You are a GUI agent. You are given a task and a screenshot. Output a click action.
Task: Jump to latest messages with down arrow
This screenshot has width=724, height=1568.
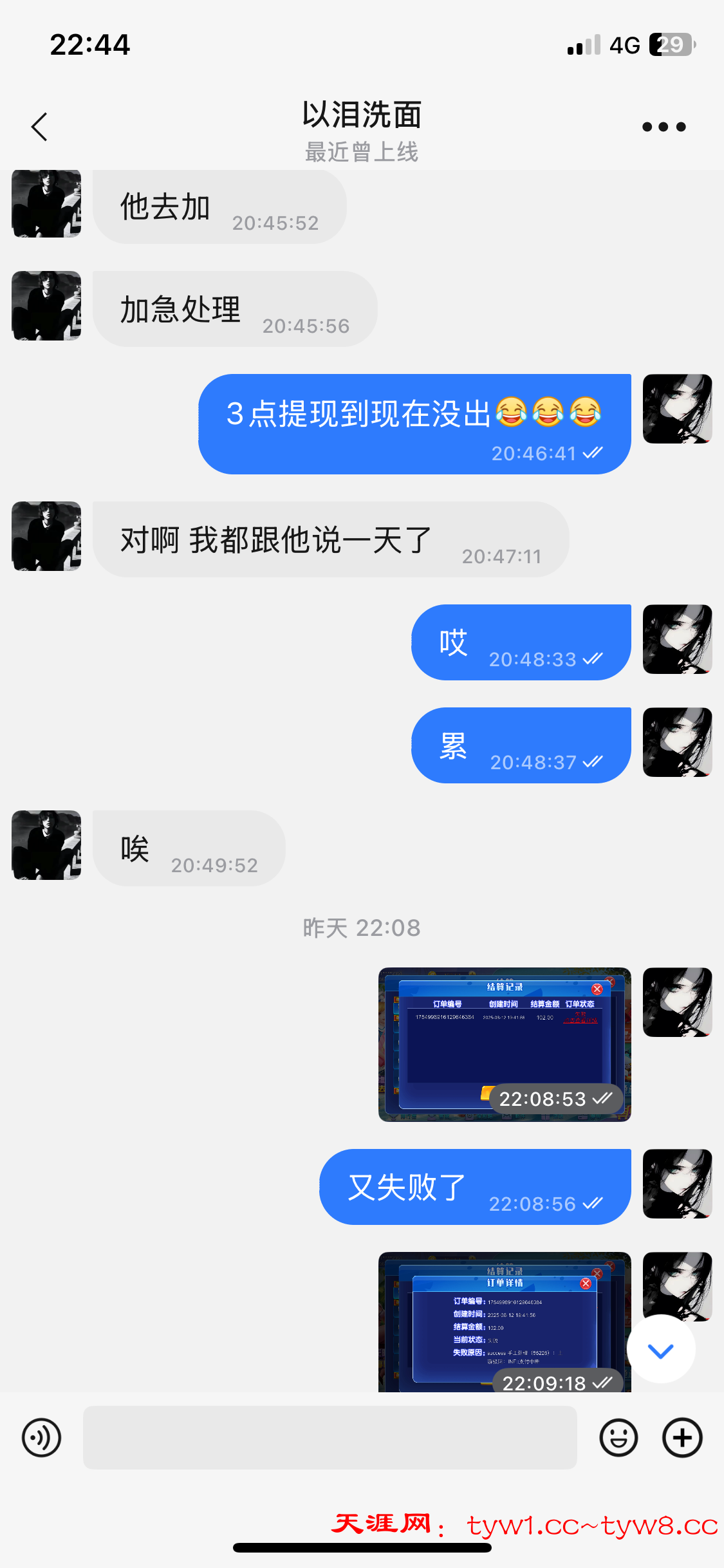(661, 1350)
